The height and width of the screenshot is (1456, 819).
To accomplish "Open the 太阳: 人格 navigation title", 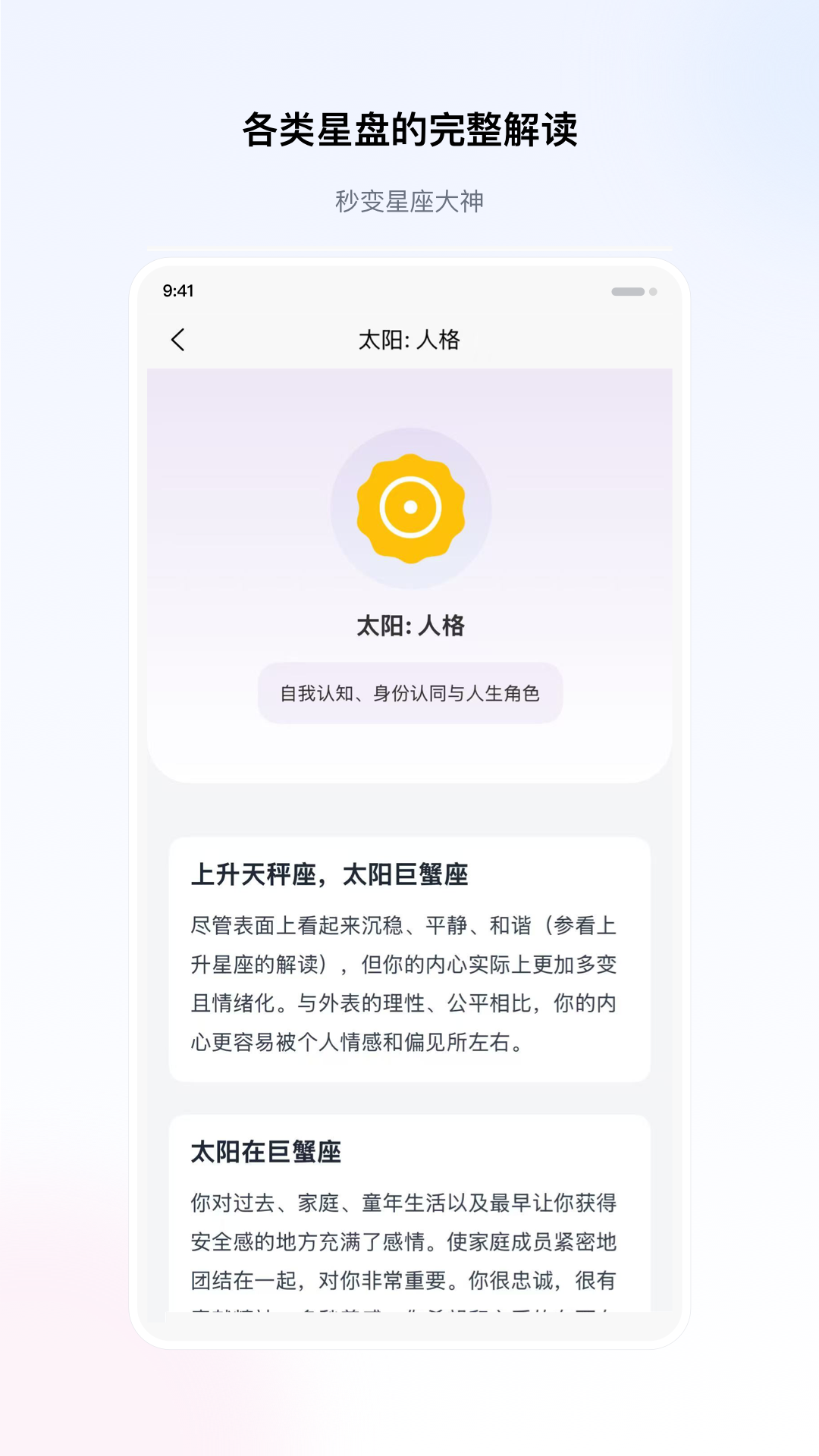I will tap(409, 339).
